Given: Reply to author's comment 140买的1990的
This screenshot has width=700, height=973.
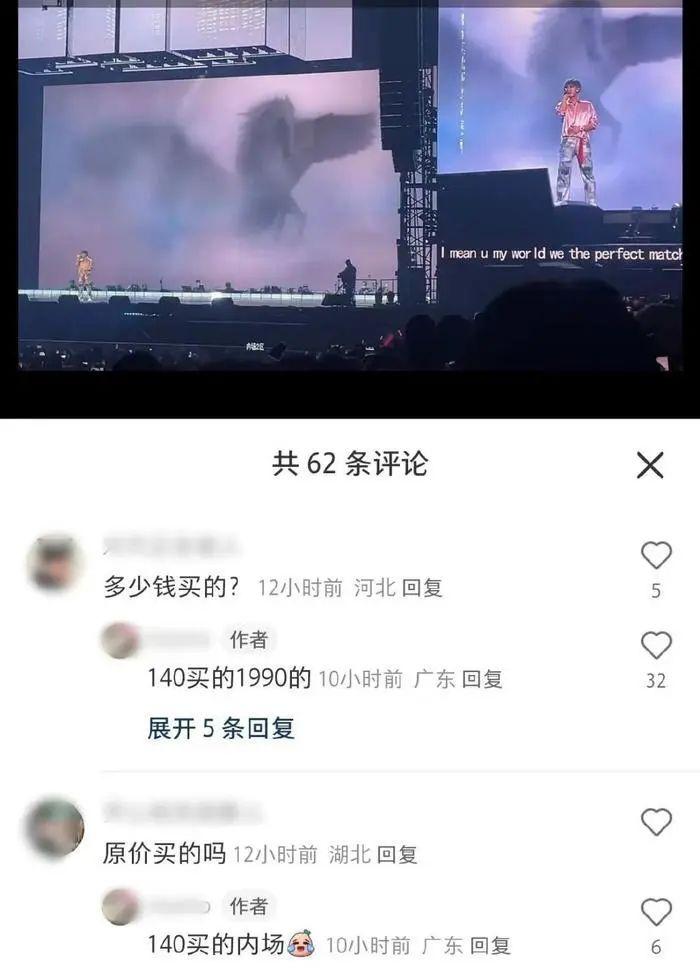Looking at the screenshot, I should coord(482,680).
